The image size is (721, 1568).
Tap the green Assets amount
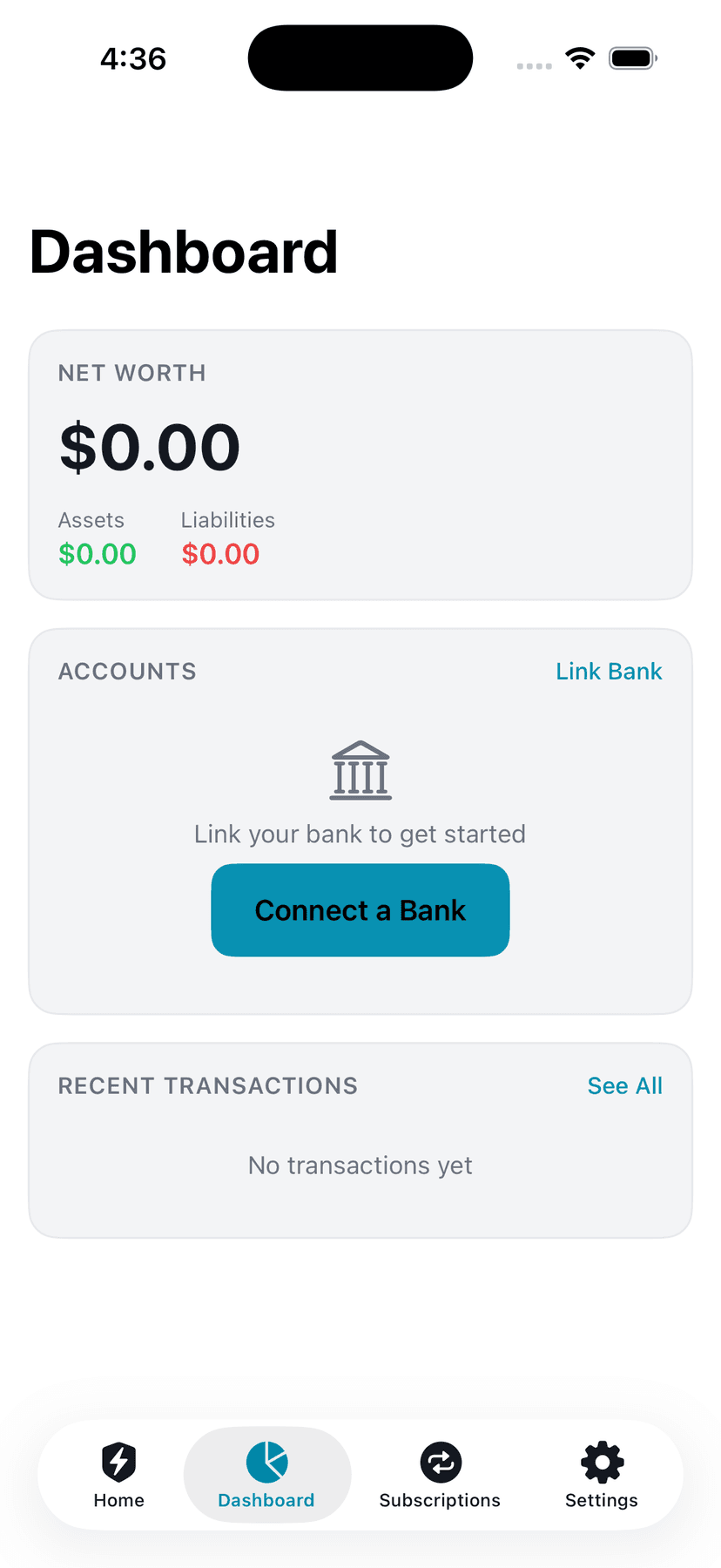(x=97, y=554)
